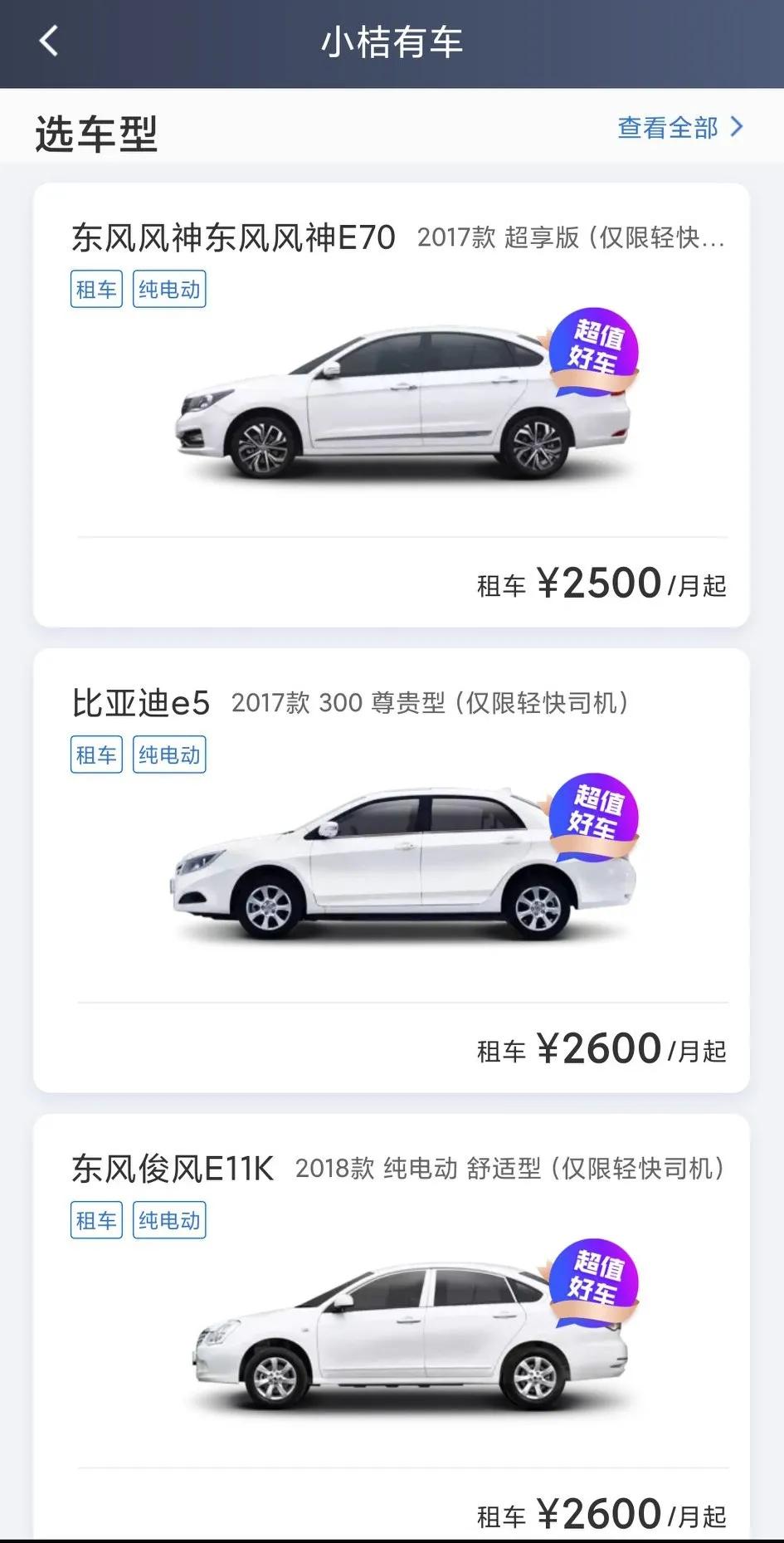This screenshot has height=1543, width=784.
Task: Select the 租车 tag on the 东风风神E70 card
Action: click(95, 288)
